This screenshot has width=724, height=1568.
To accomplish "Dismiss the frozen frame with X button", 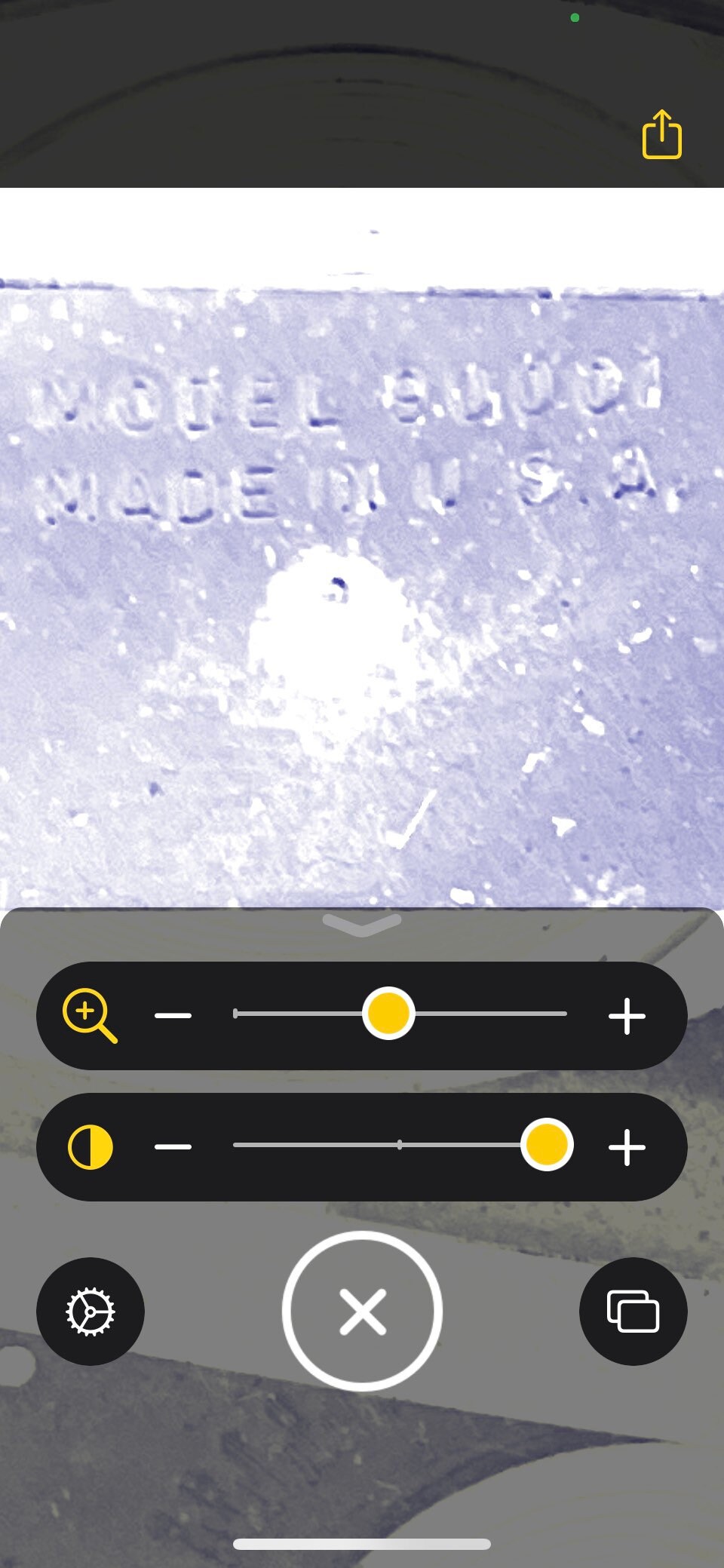I will (362, 1311).
